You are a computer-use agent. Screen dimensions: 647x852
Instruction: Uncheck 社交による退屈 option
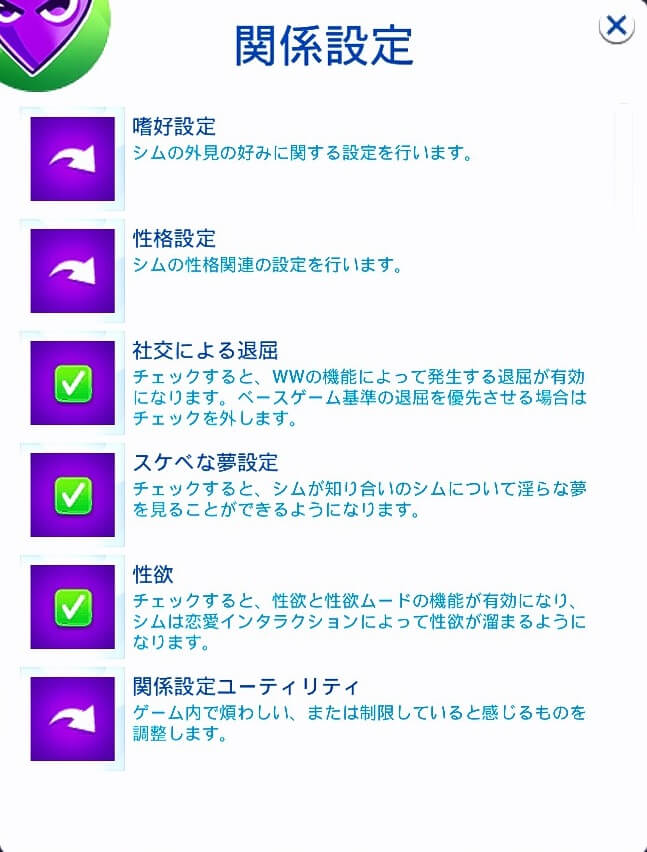point(72,383)
